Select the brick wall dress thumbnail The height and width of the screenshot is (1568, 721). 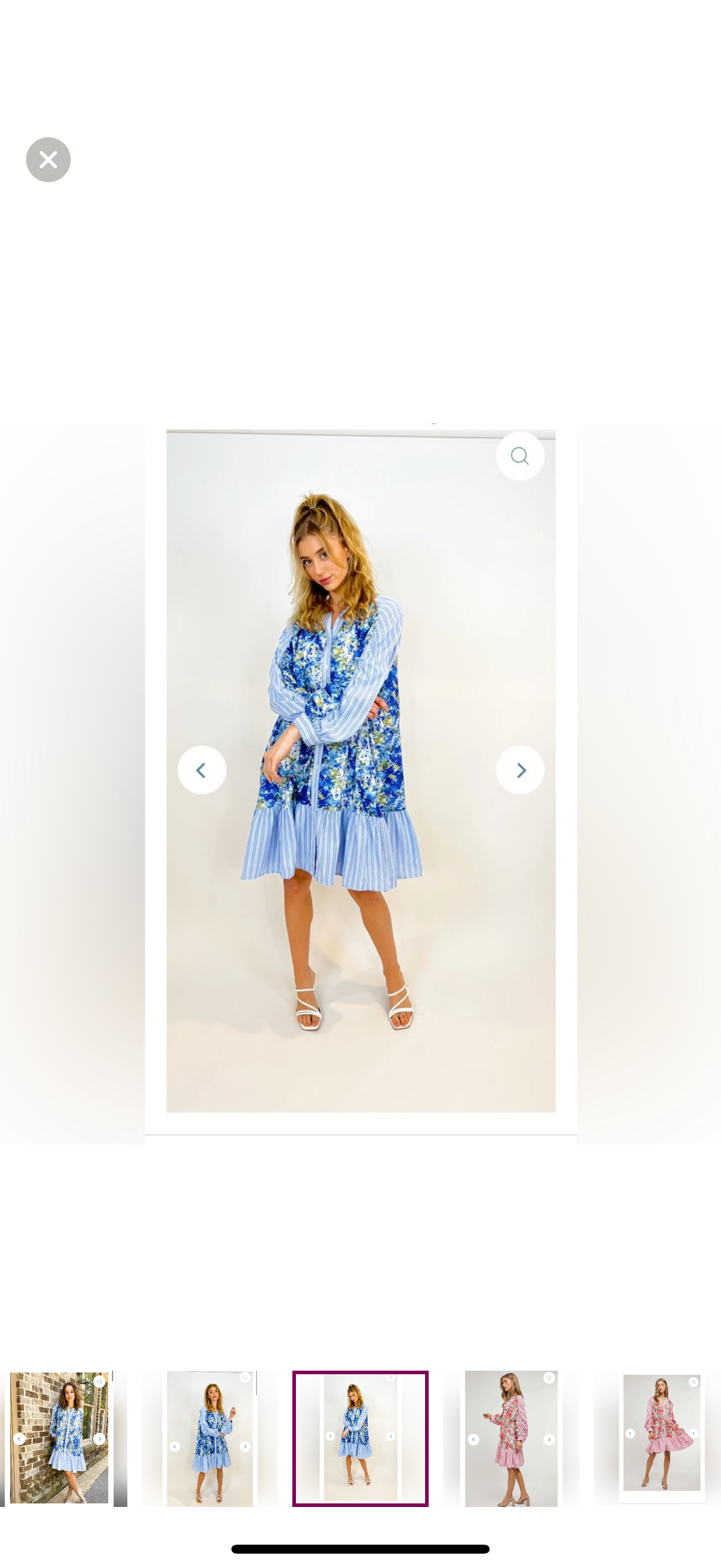(59, 1438)
